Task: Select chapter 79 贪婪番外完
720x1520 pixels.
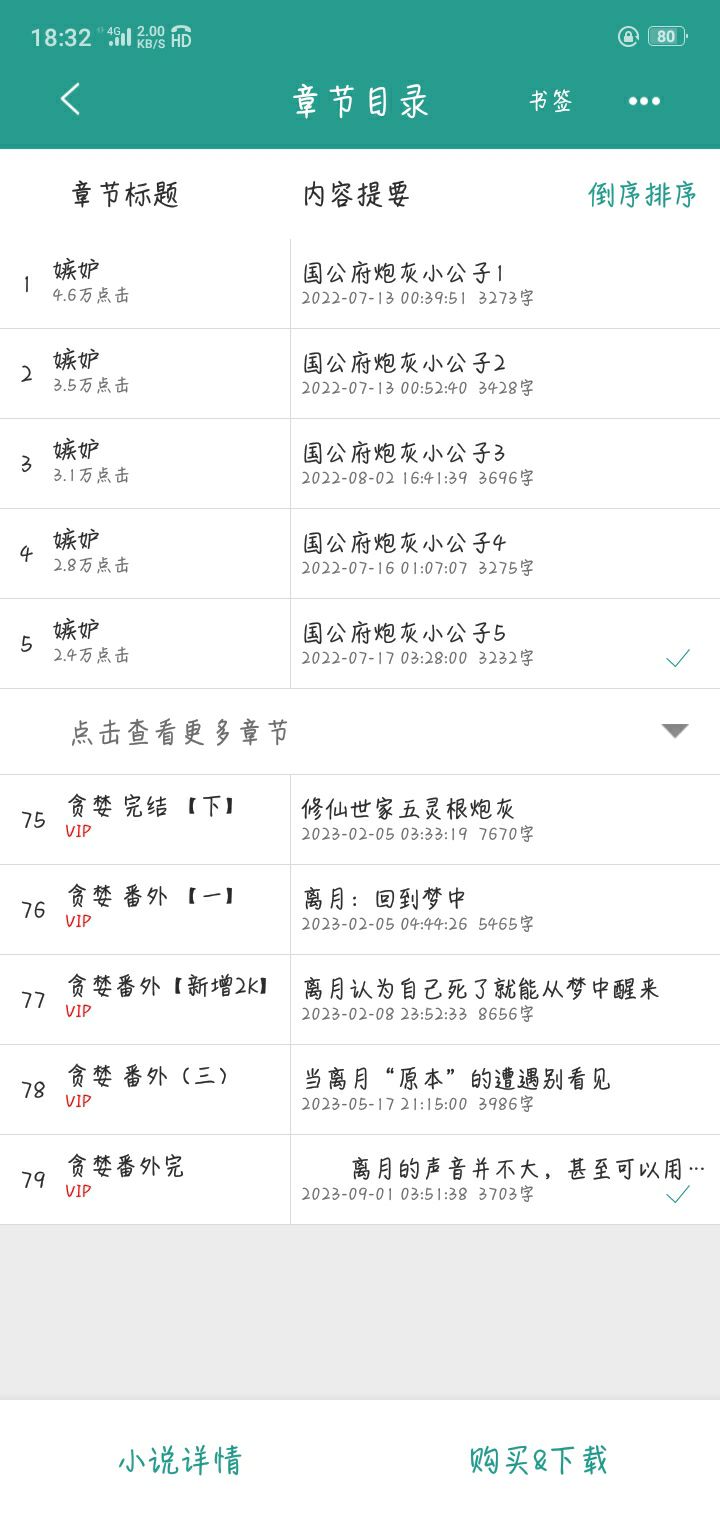Action: [x=360, y=1180]
